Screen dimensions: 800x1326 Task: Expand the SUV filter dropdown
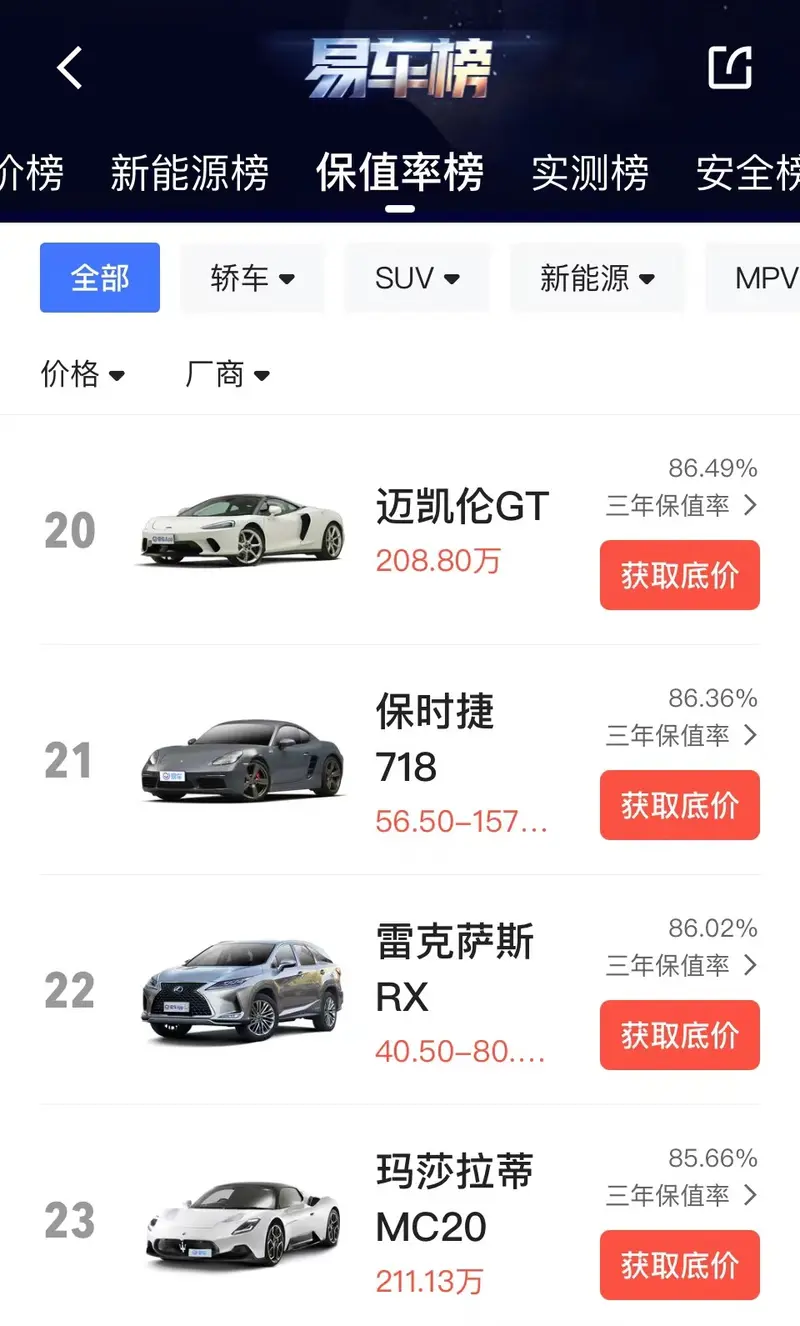tap(417, 278)
